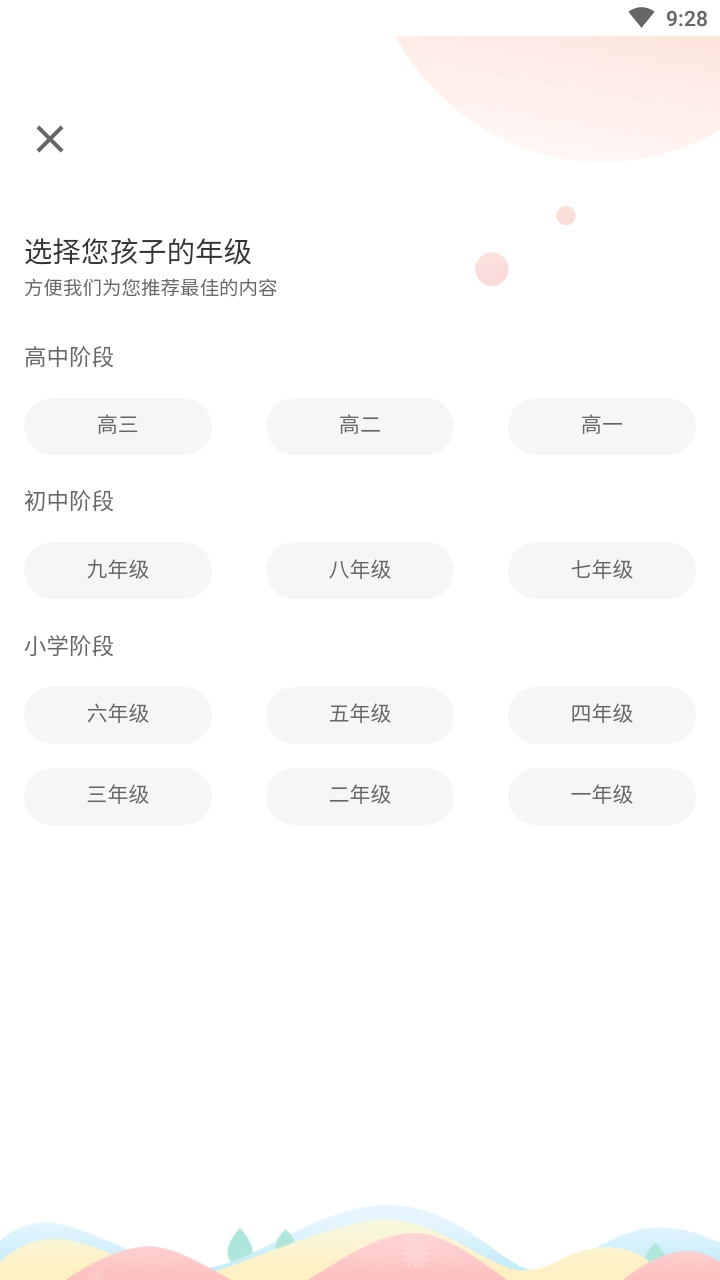Screen dimensions: 720x1280
Task: Select the 高三 grade chip
Action: coord(118,426)
